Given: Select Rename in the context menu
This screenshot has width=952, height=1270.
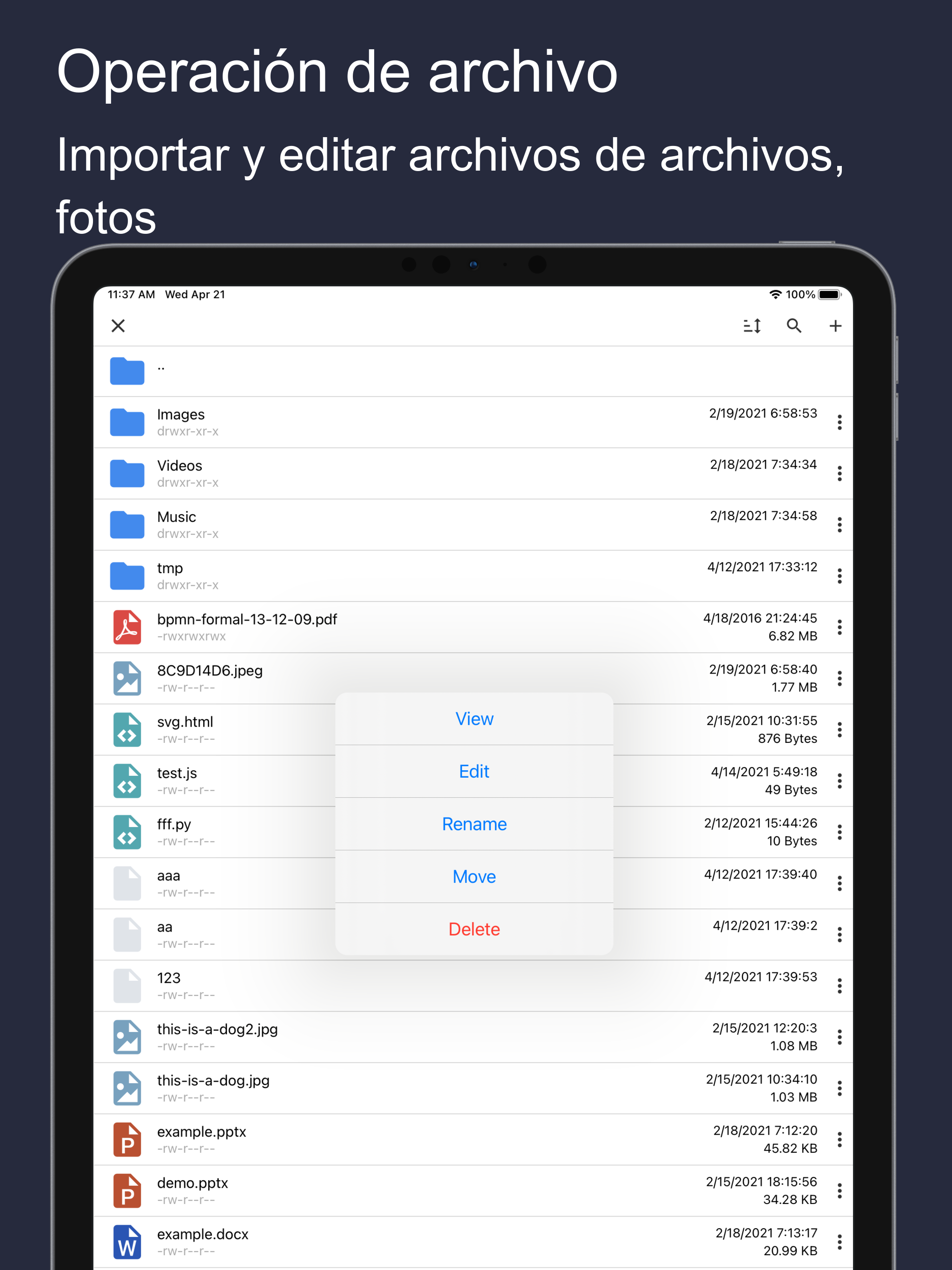Looking at the screenshot, I should point(474,824).
